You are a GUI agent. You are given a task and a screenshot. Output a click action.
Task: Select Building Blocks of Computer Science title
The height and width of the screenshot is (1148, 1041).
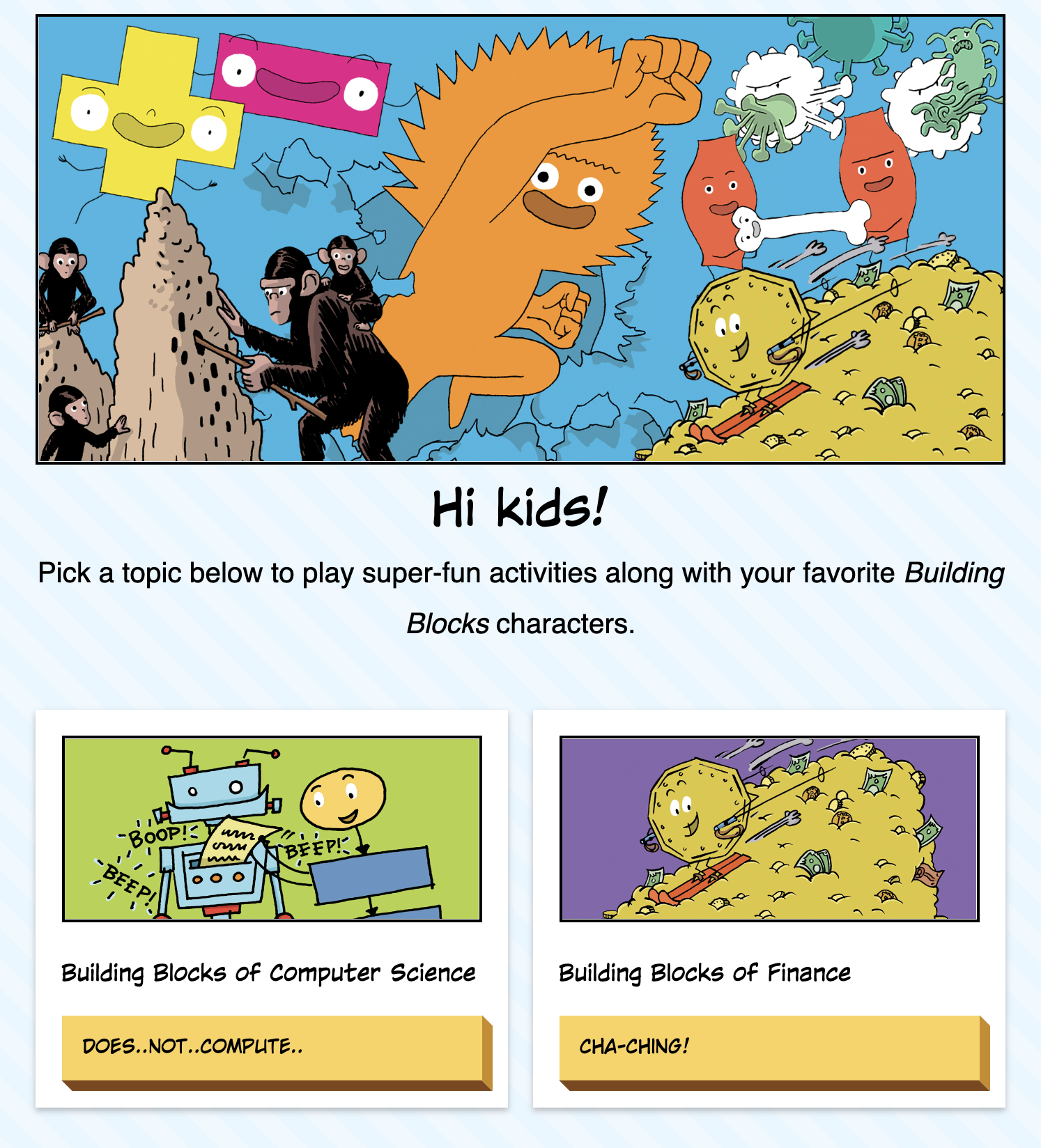click(x=268, y=972)
